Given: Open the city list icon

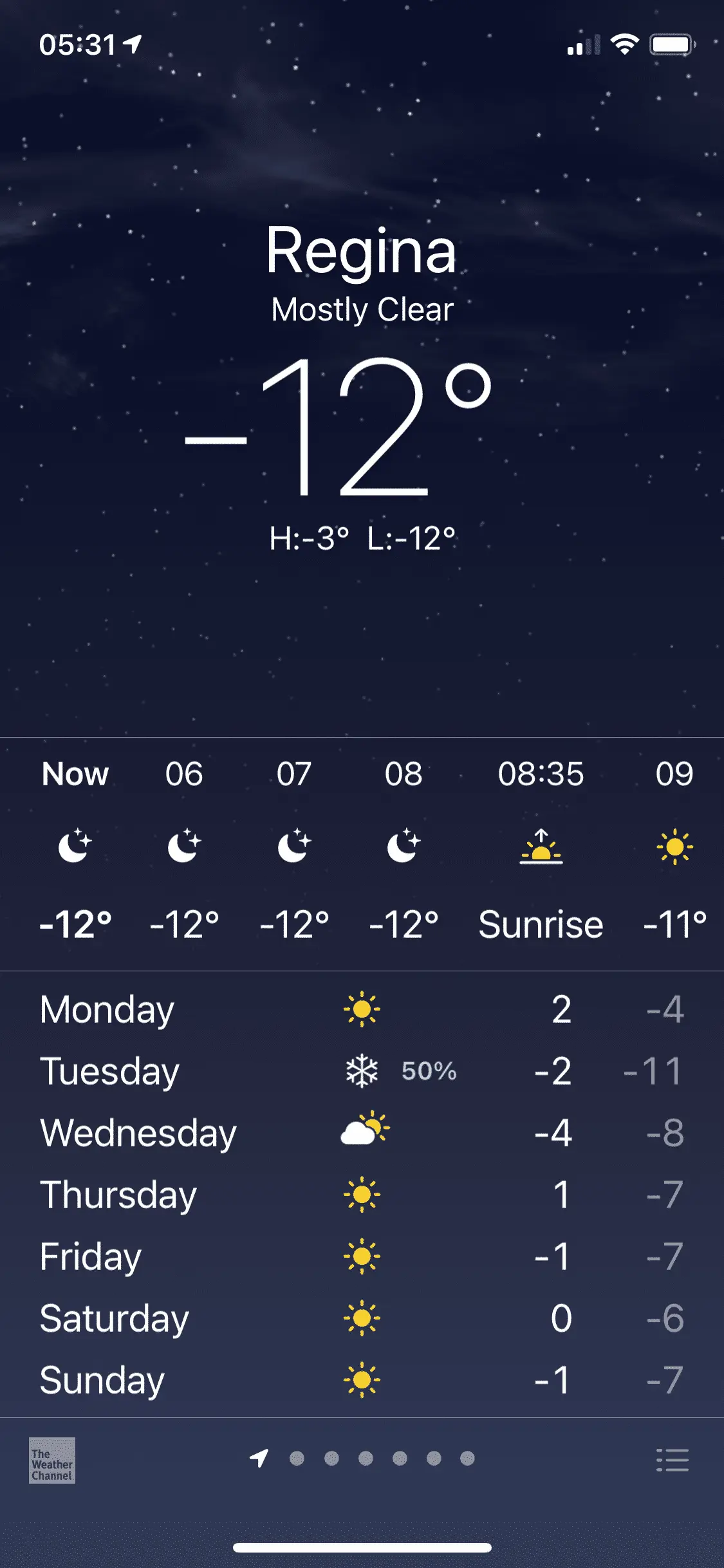Looking at the screenshot, I should [x=672, y=1460].
